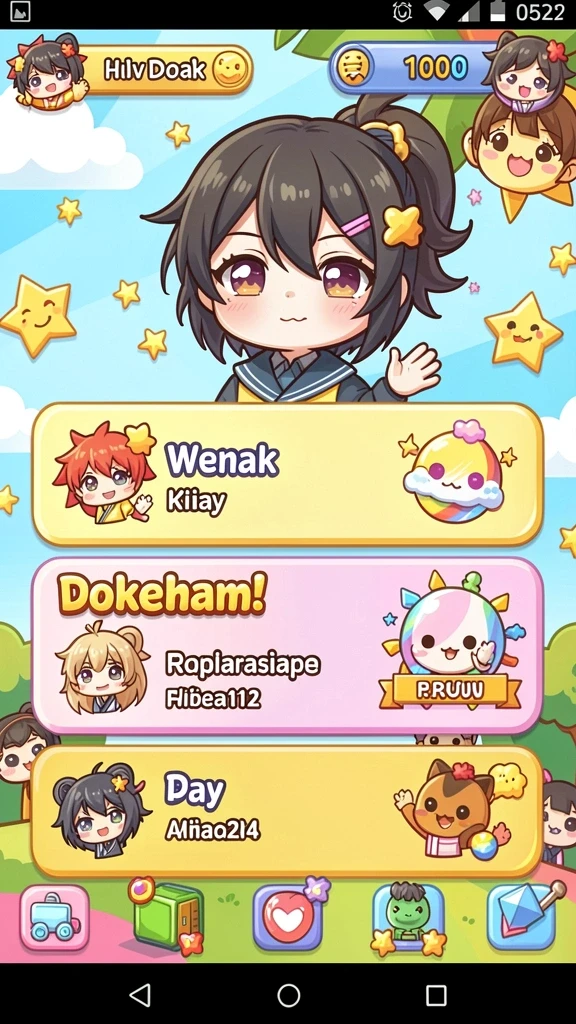The width and height of the screenshot is (576, 1024).
Task: Open the green gift box icon
Action: 168,916
